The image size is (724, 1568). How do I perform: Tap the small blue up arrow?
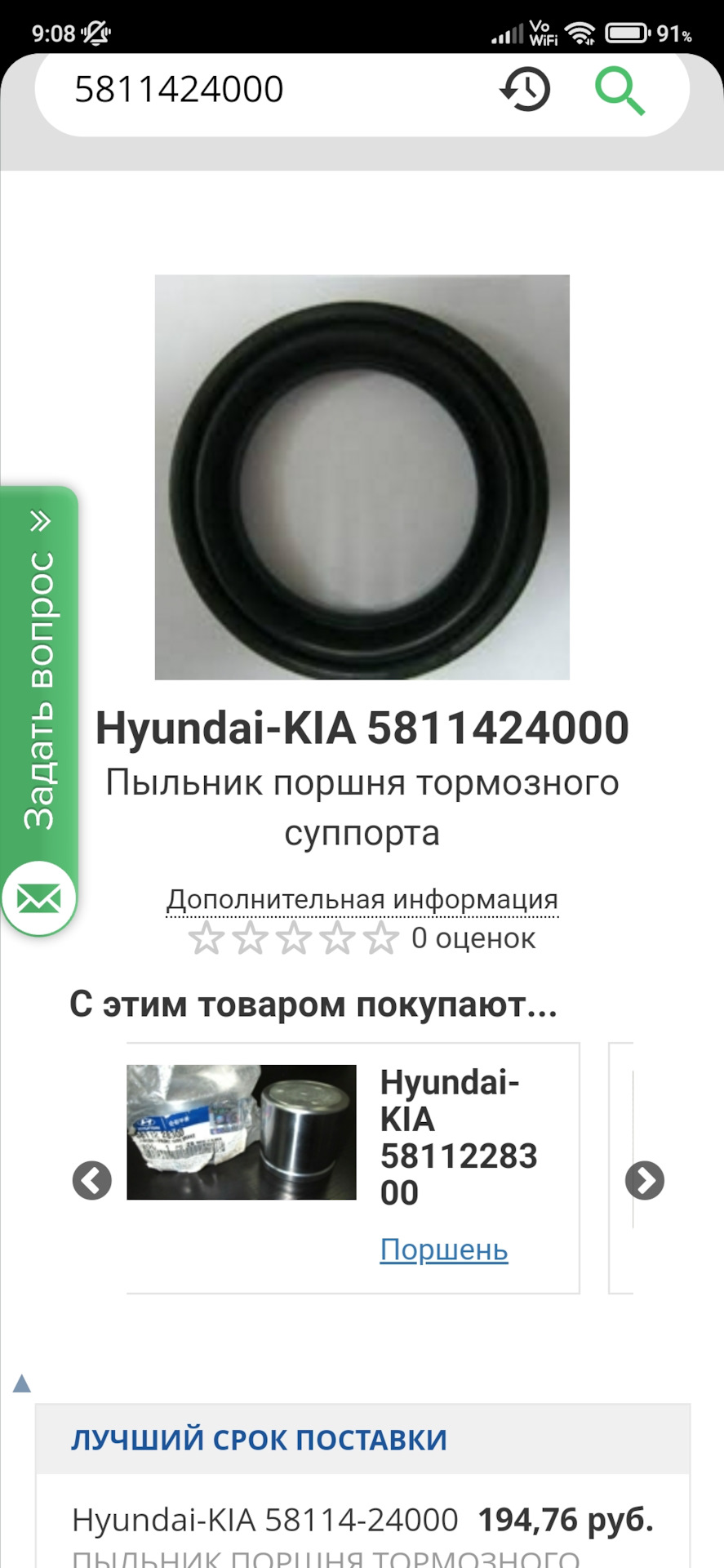[x=22, y=1383]
